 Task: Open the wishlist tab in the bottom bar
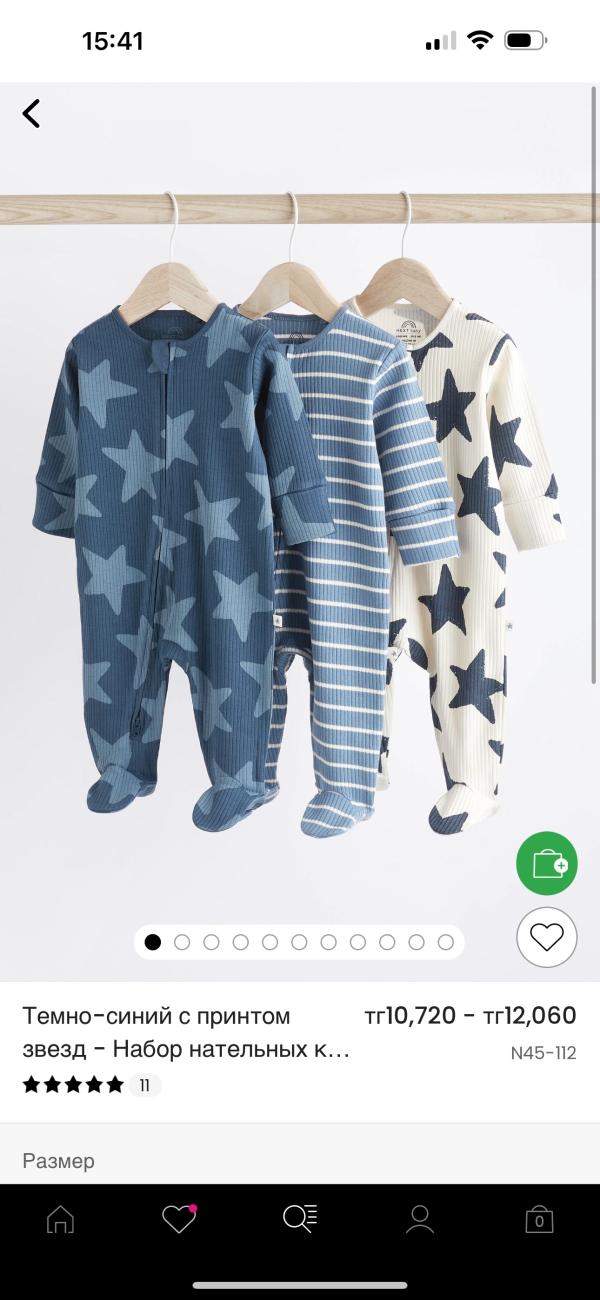[x=179, y=1219]
